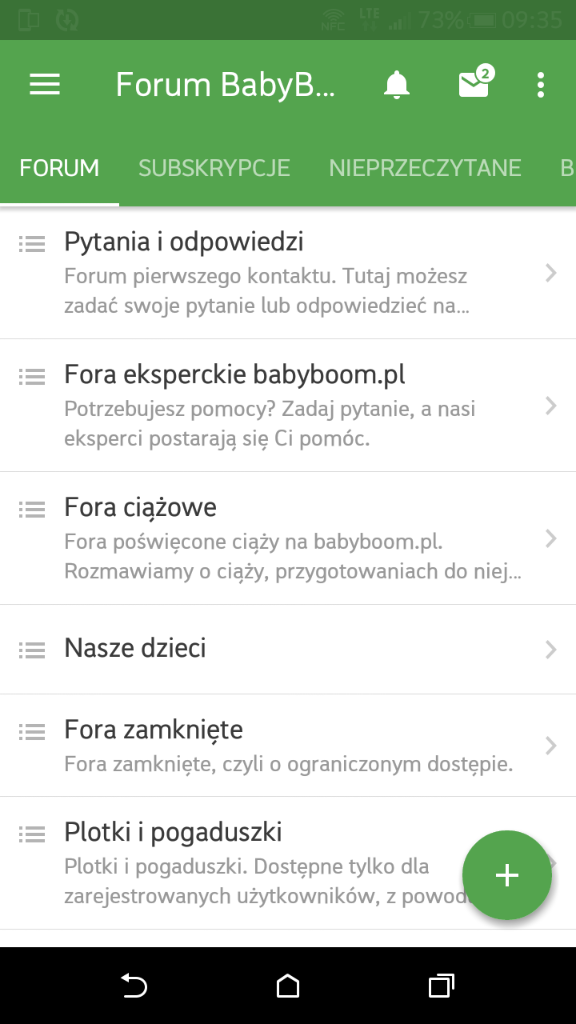Open the three-dot overflow menu
Screen dimensions: 576x1024
point(540,86)
